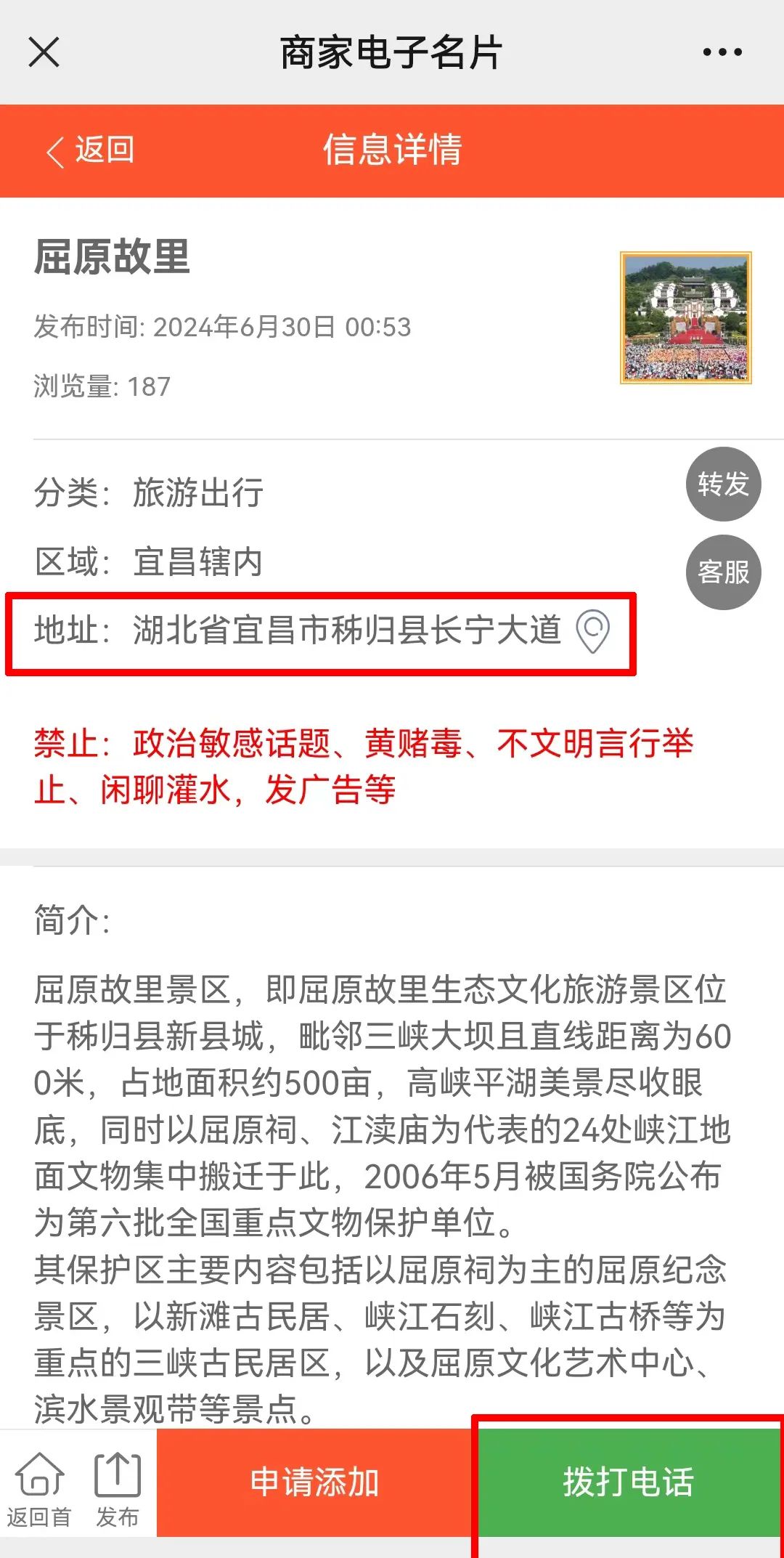Call the merchant with 拨打电话
Image resolution: width=784 pixels, height=1558 pixels.
[x=629, y=1482]
